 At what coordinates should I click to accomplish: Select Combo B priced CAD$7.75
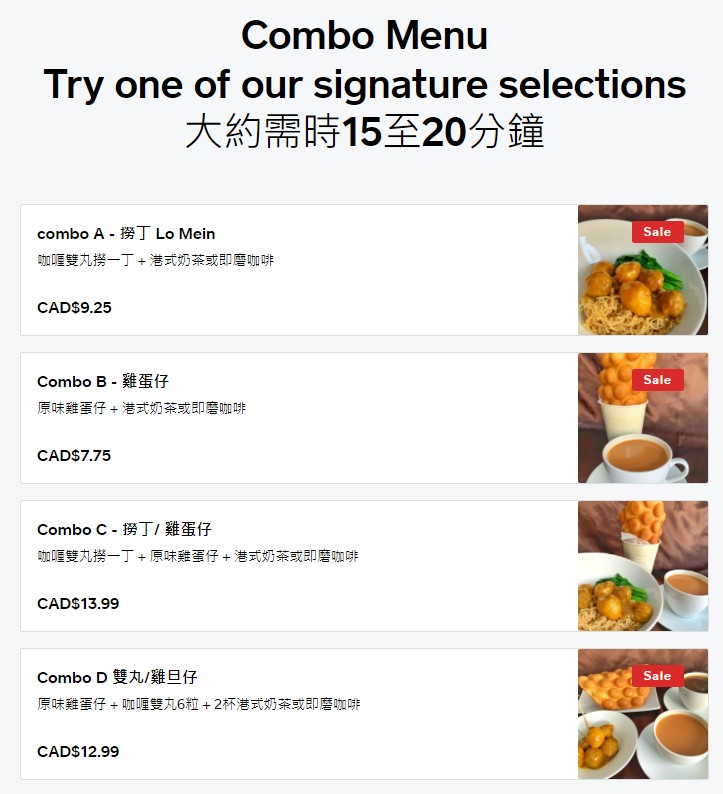pos(300,418)
